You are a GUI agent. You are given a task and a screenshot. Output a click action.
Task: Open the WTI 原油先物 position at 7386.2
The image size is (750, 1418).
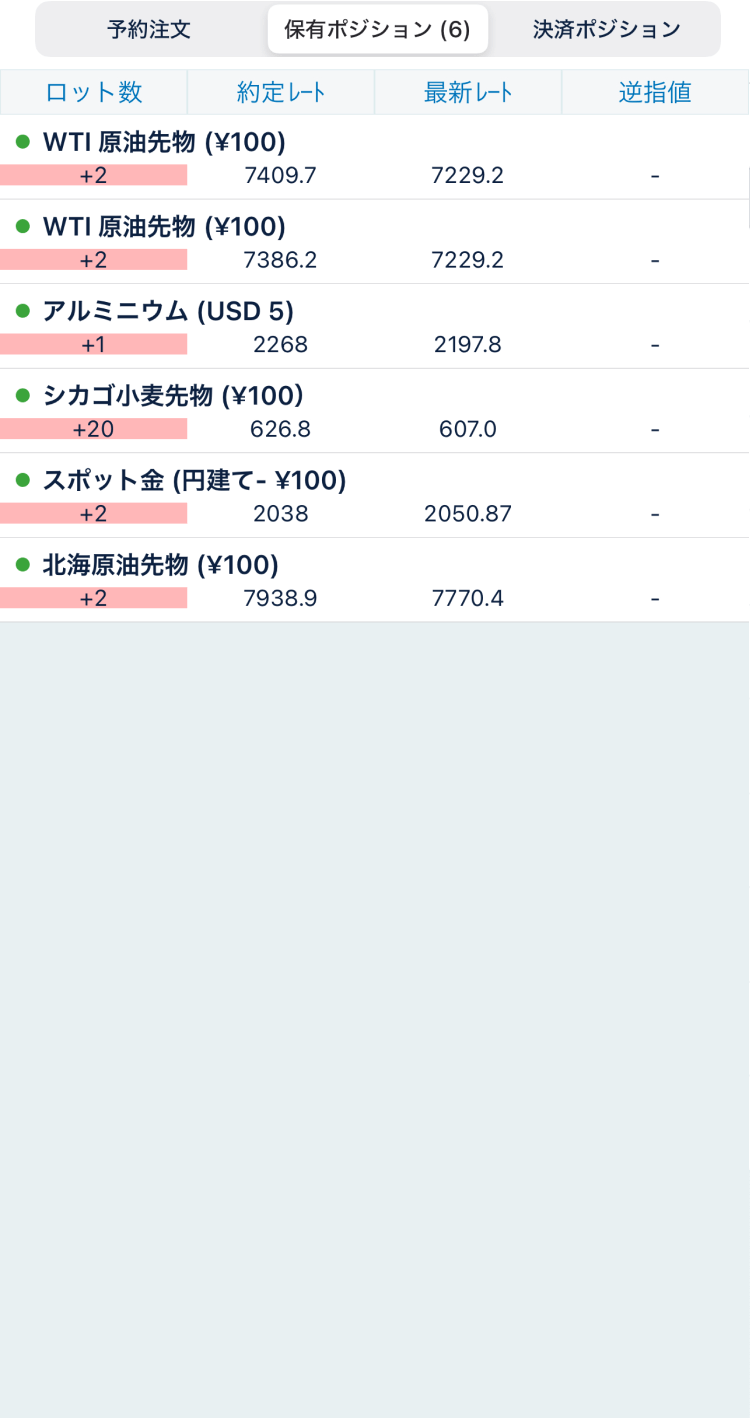coord(375,242)
